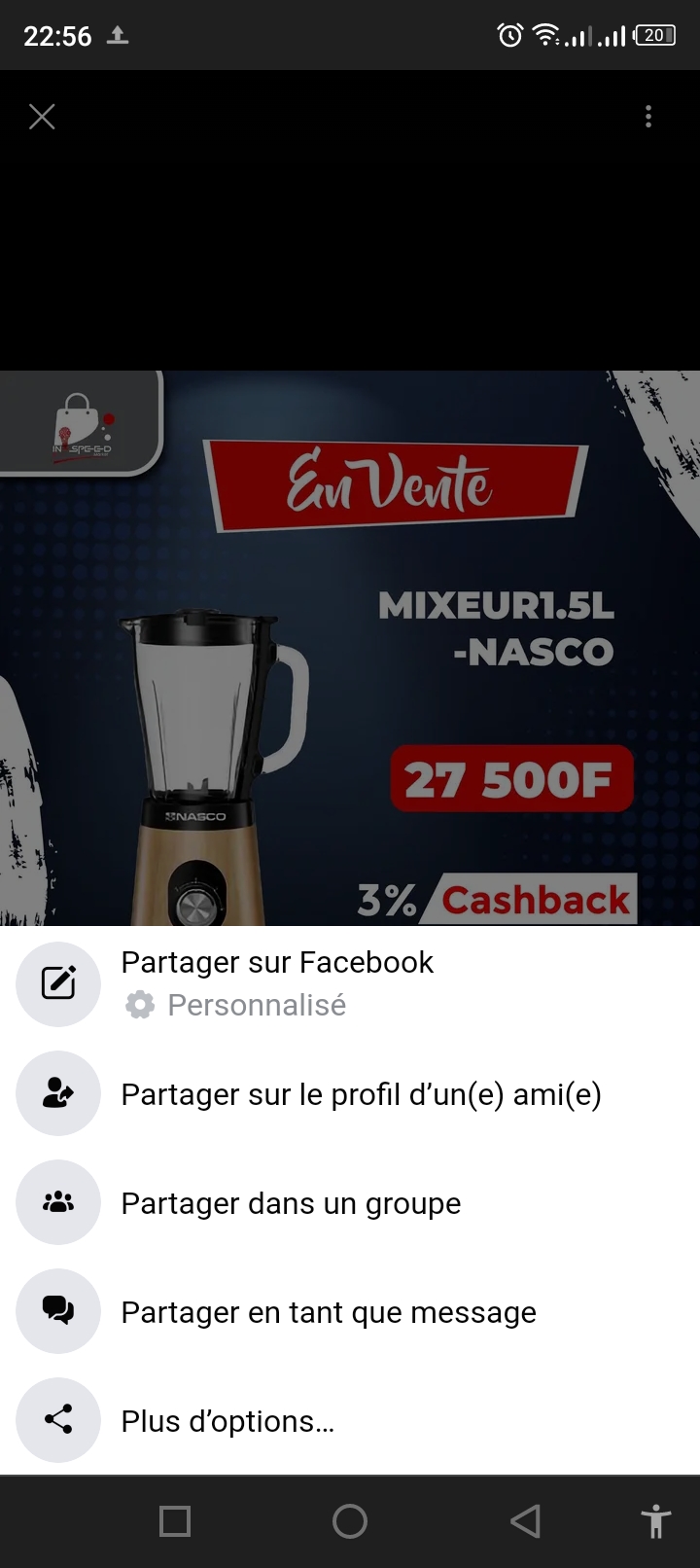The width and height of the screenshot is (700, 1568).
Task: Open the three-dot overflow menu
Action: pyautogui.click(x=648, y=118)
